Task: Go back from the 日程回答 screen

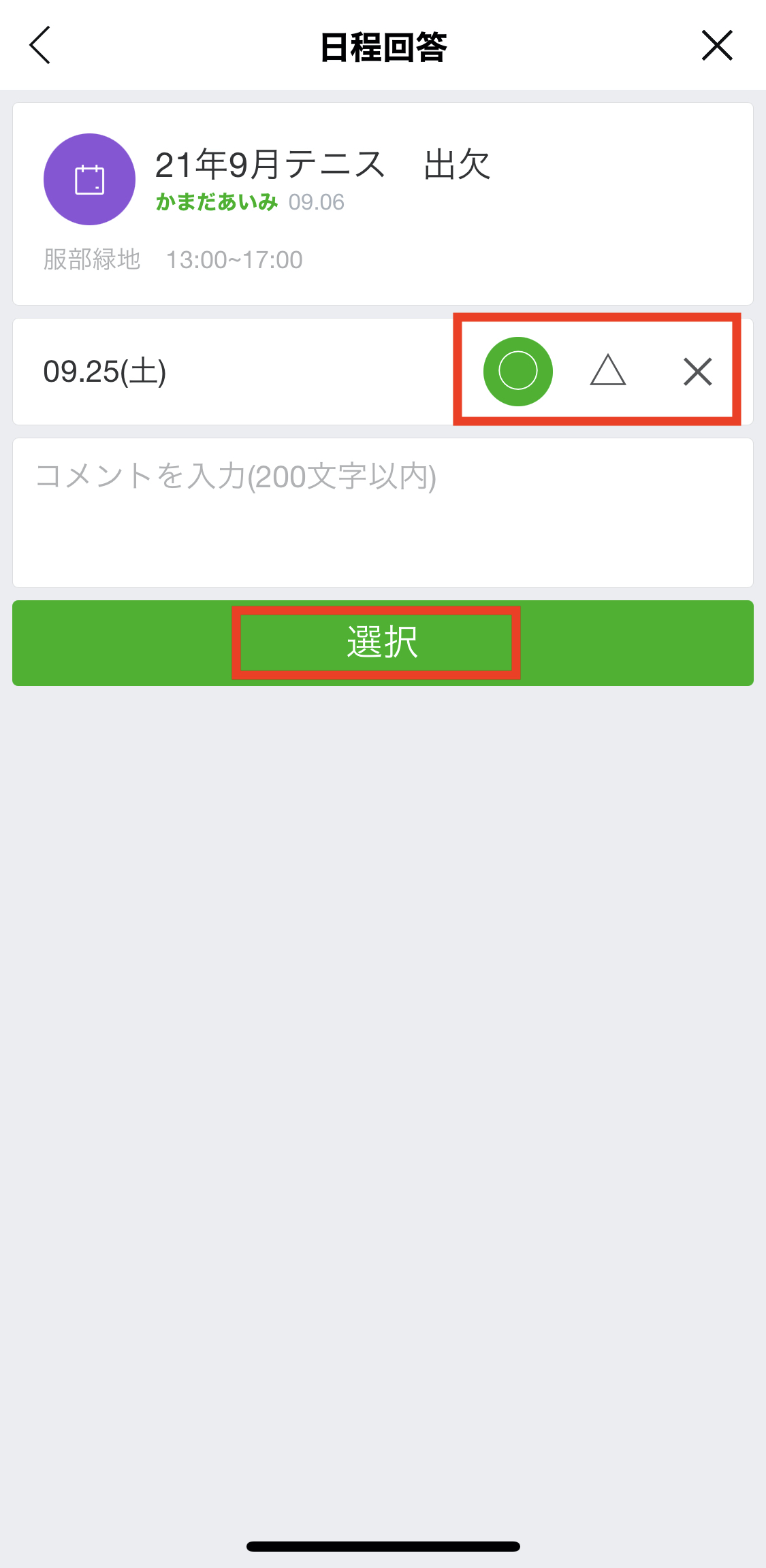Action: click(40, 46)
